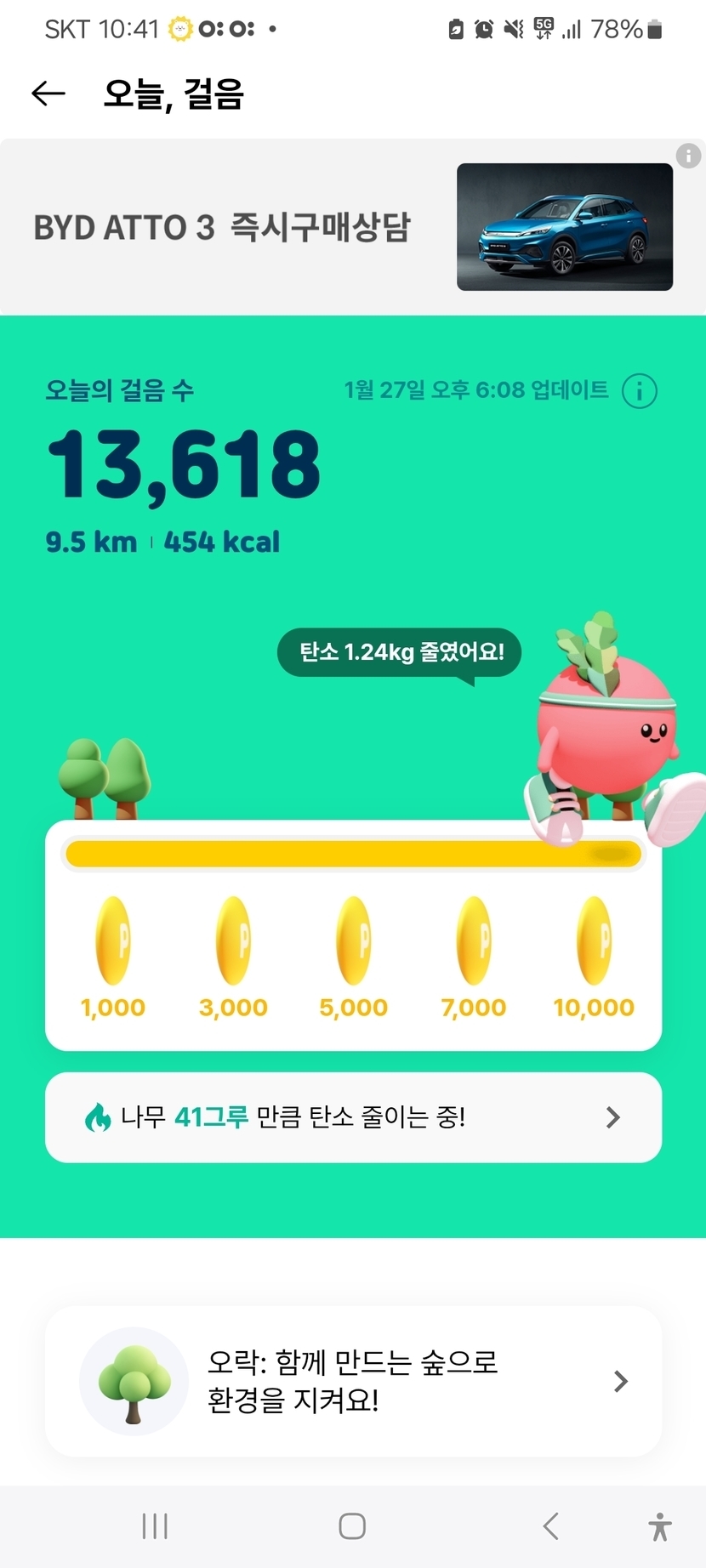The width and height of the screenshot is (706, 1568).
Task: Claim the 10,000 steps point coin
Action: (x=594, y=941)
